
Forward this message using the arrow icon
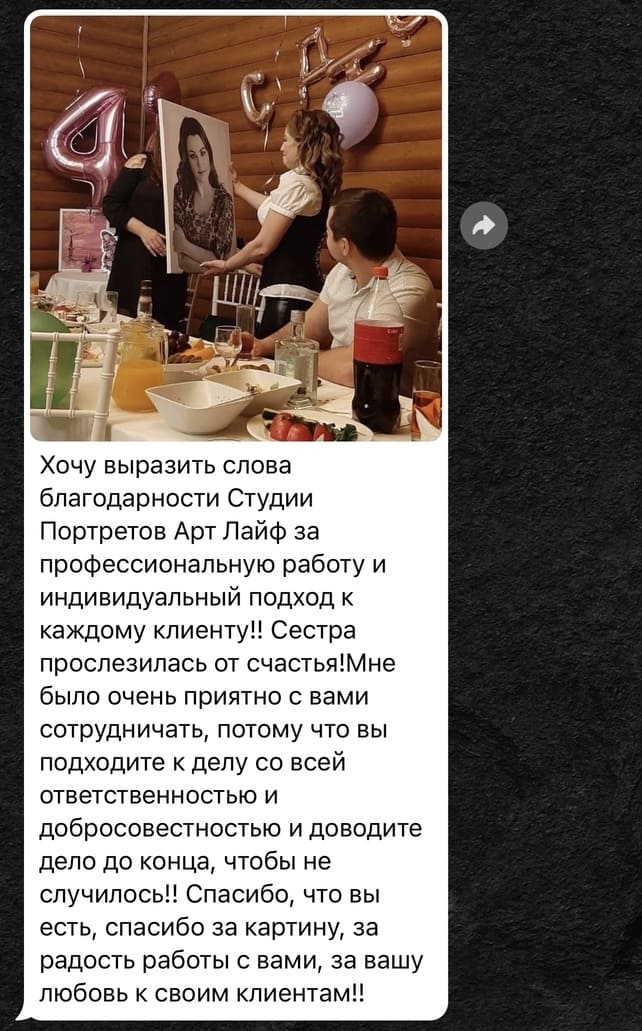pyautogui.click(x=484, y=228)
